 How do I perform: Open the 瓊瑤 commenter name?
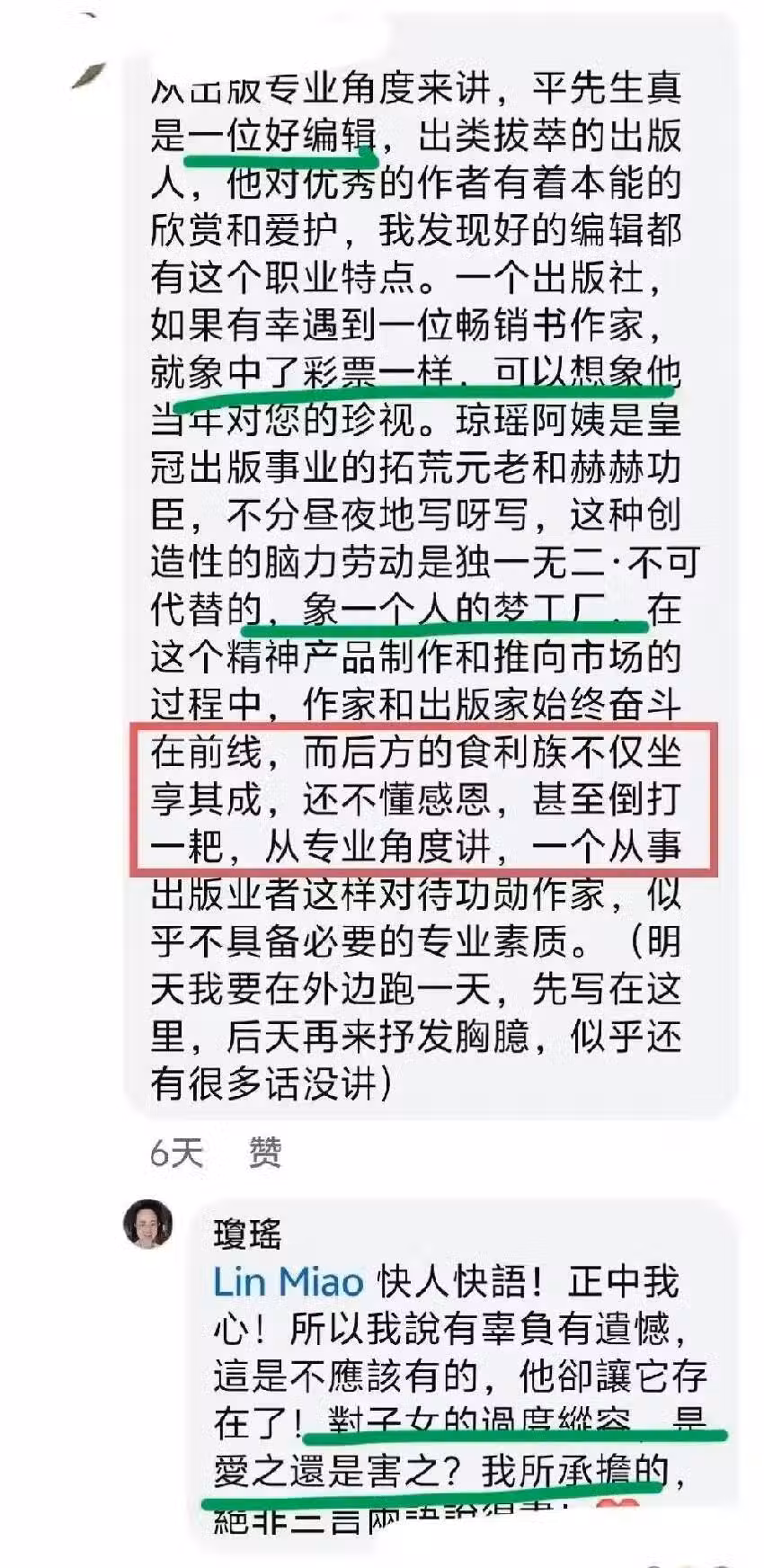[247, 1234]
